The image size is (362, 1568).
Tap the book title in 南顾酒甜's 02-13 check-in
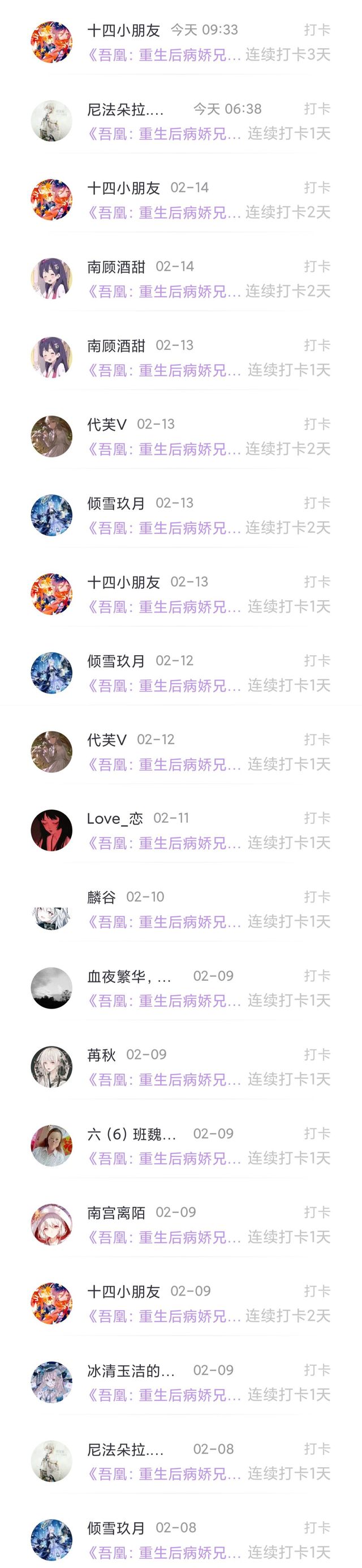click(x=164, y=370)
